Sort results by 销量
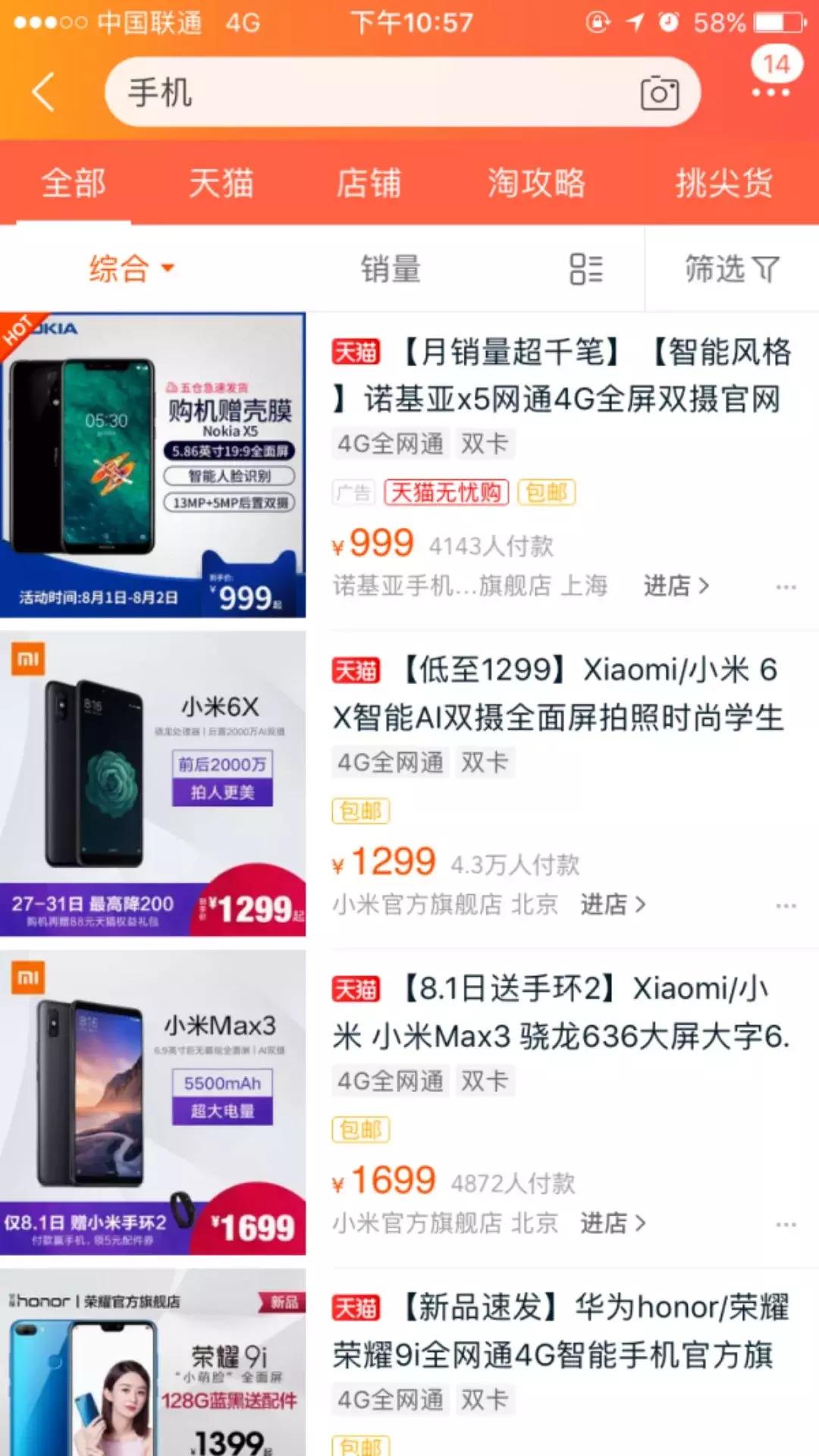Screen dimensions: 819x1456 point(391,270)
